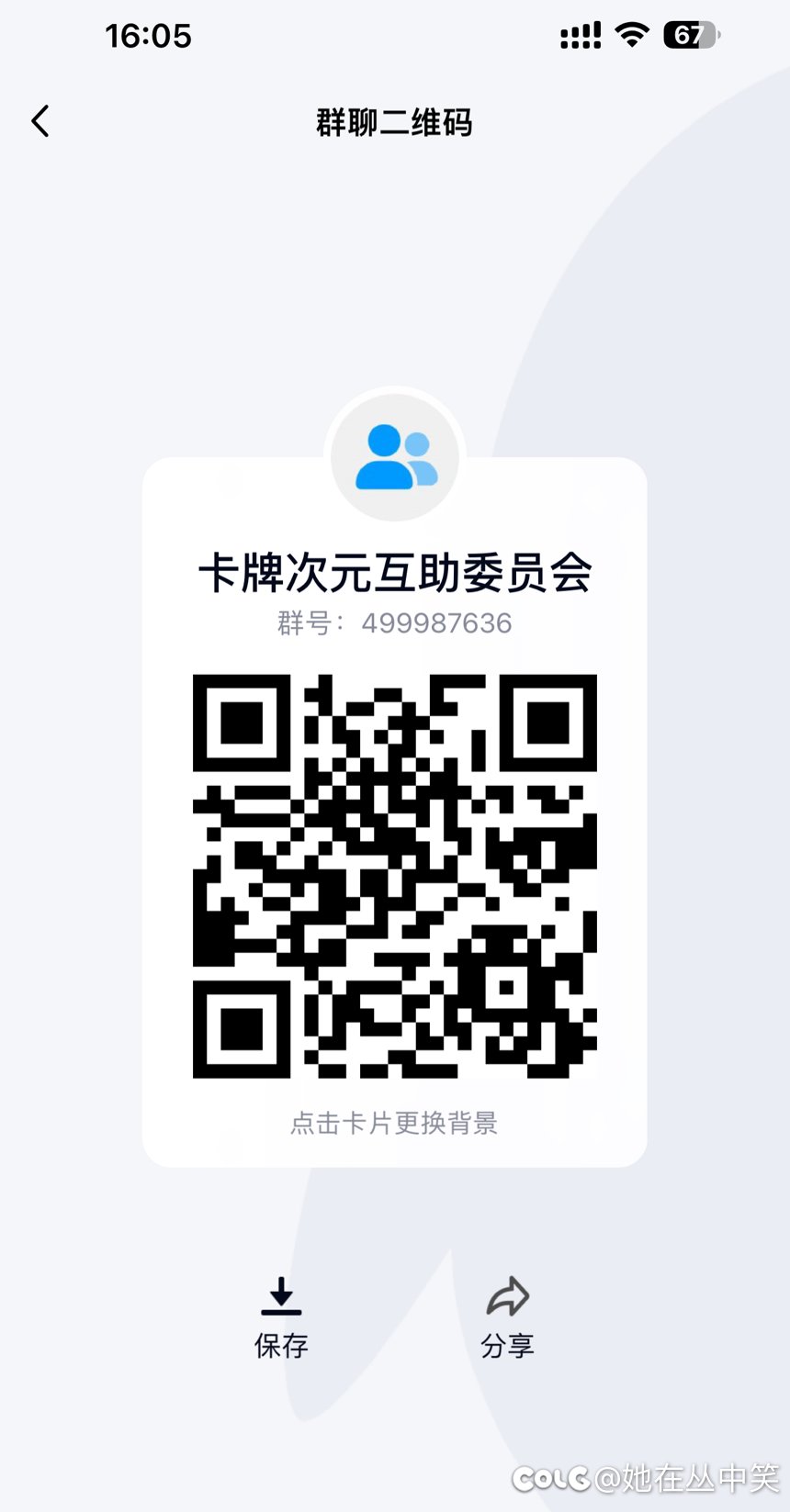The height and width of the screenshot is (1512, 790).
Task: Tap 保存 to save the QR code
Action: pos(280,1346)
